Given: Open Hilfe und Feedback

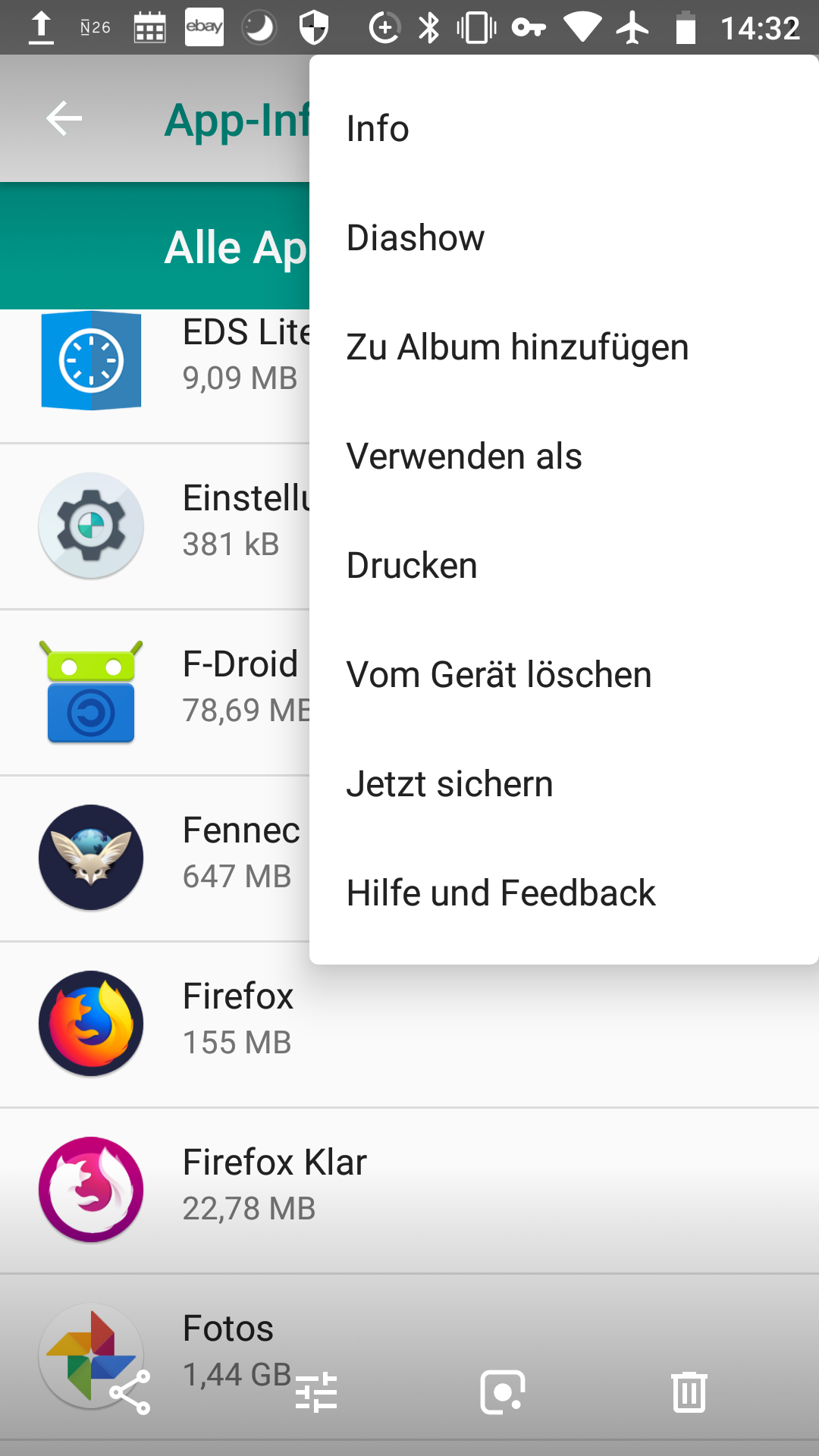Looking at the screenshot, I should point(500,893).
